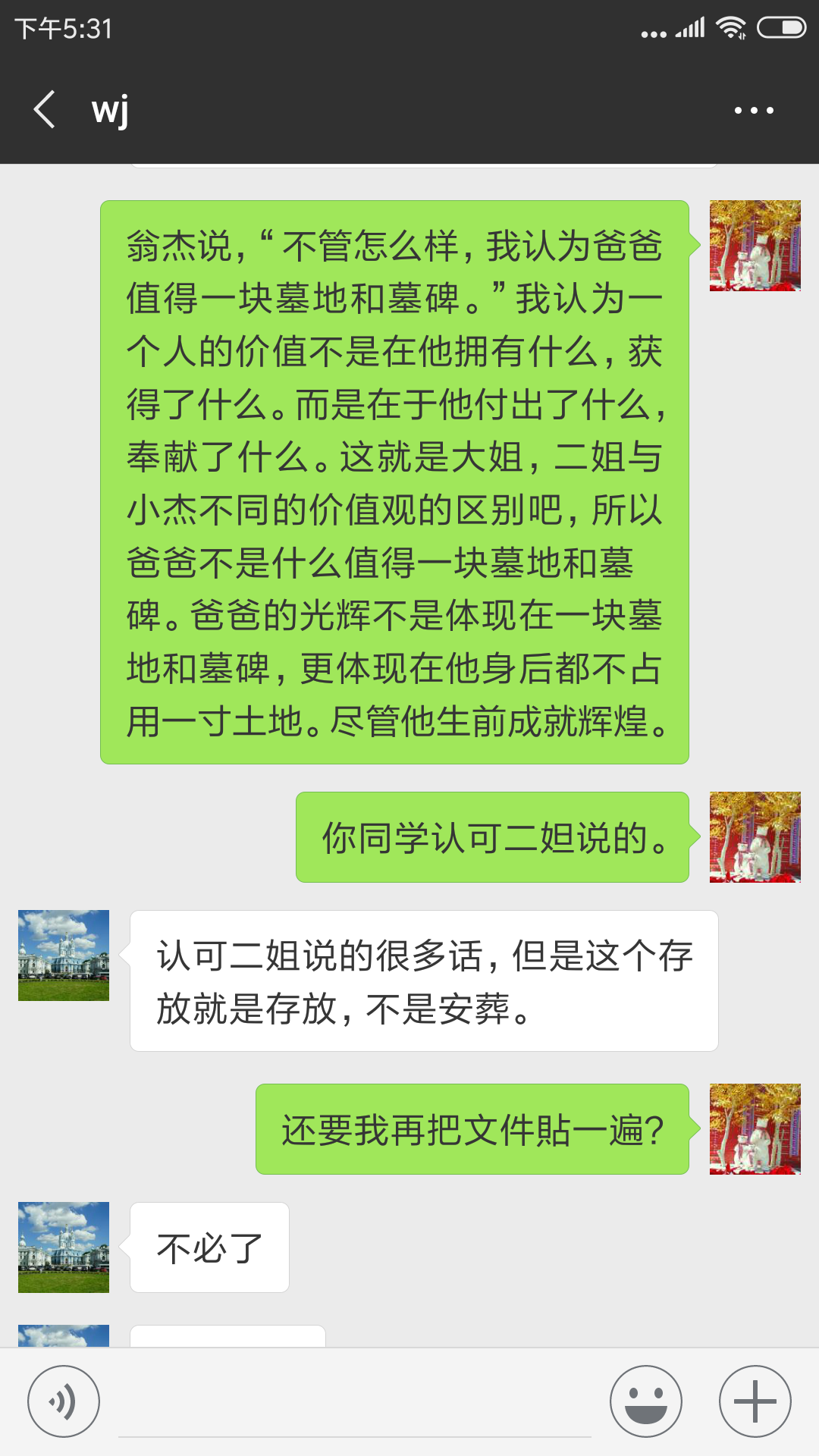Open sender avatar beside "还要我再把文件贴一遍?"
819x1456 pixels.
(x=755, y=1129)
